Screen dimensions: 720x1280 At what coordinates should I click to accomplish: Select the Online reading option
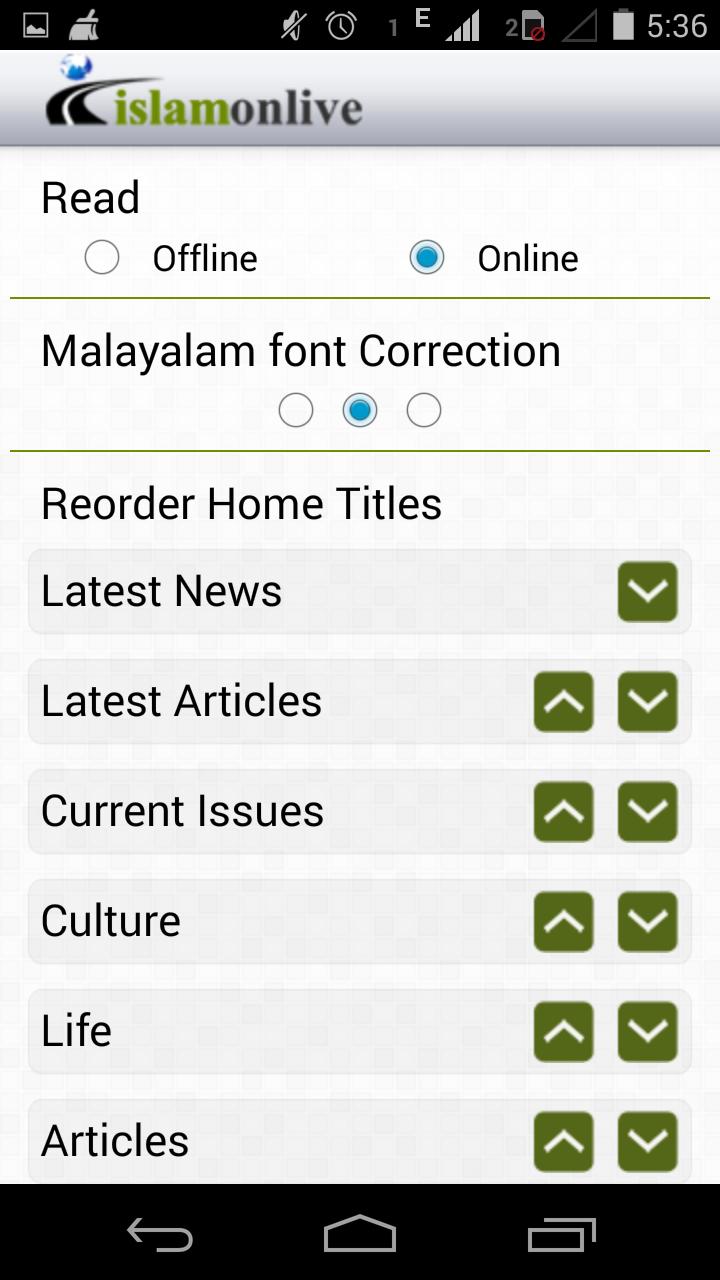[427, 258]
